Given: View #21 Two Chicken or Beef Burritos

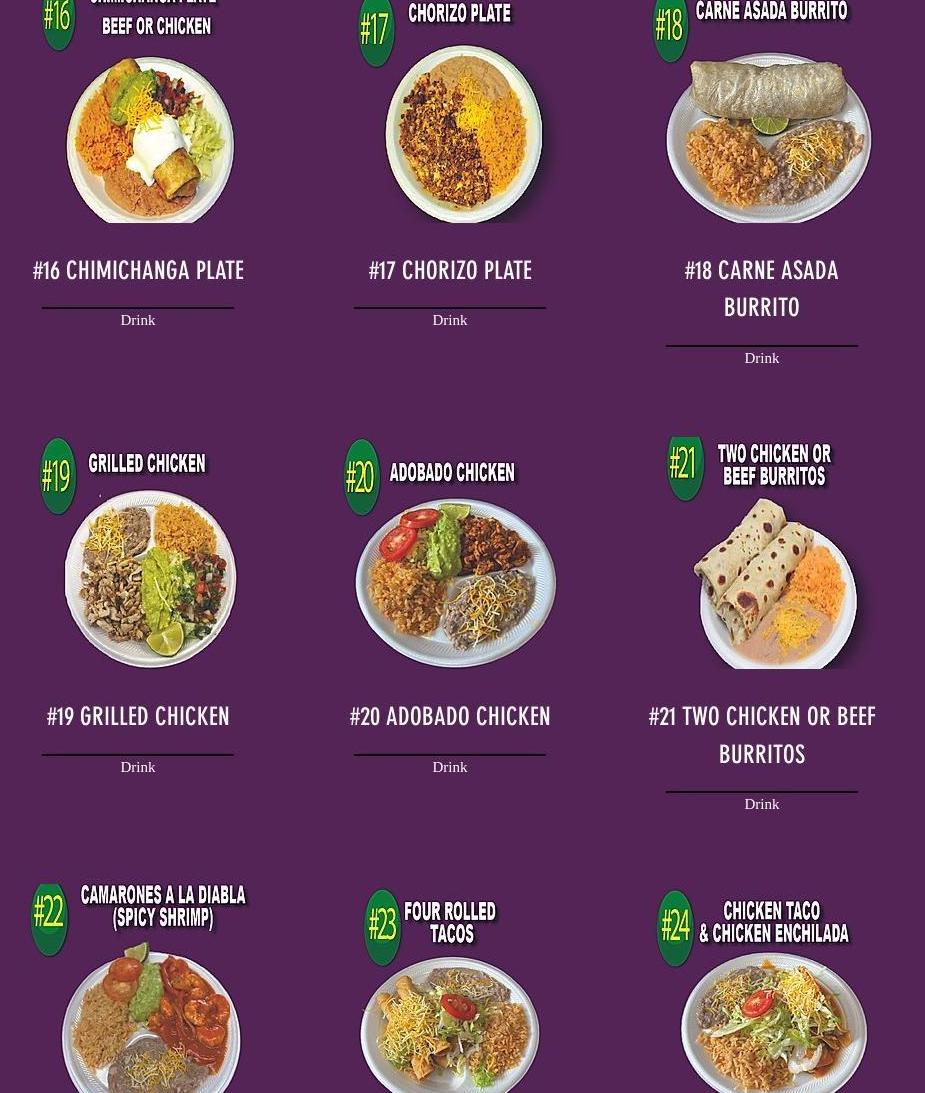Looking at the screenshot, I should (761, 735).
